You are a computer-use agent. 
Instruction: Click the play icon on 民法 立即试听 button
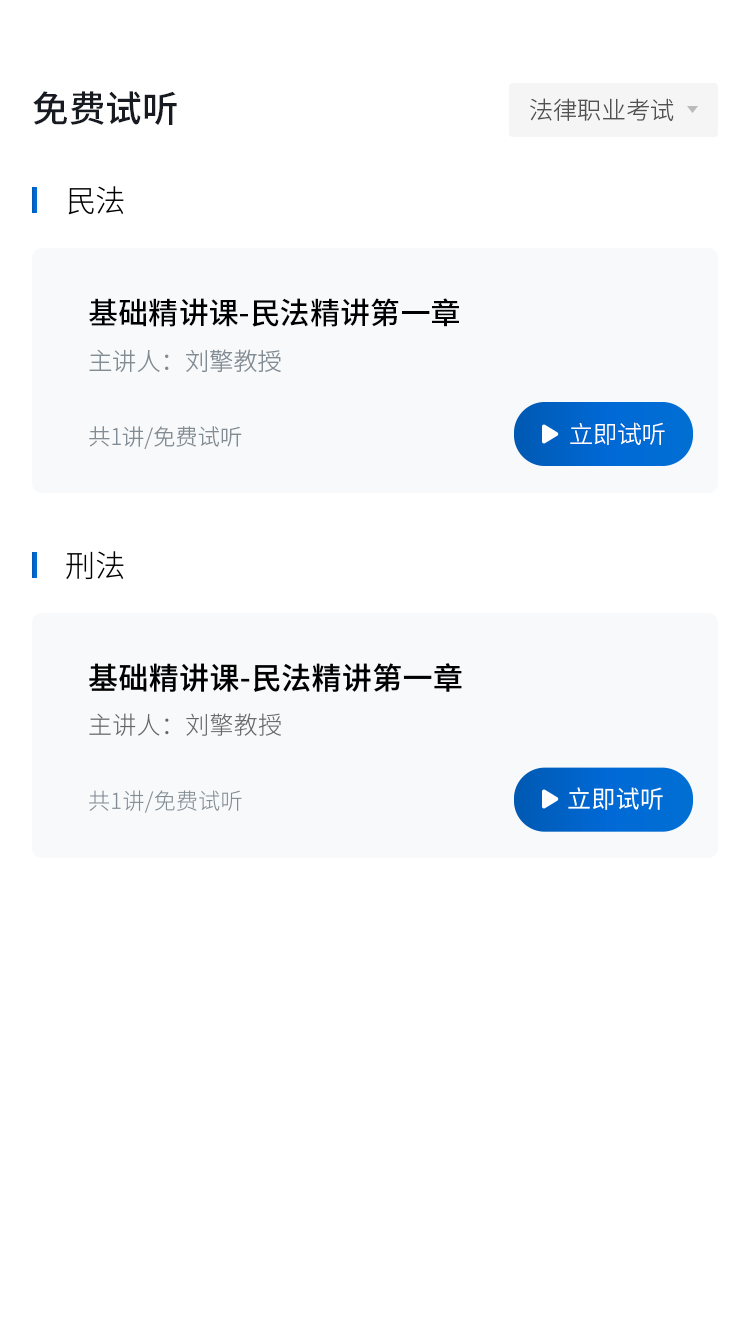tap(548, 434)
